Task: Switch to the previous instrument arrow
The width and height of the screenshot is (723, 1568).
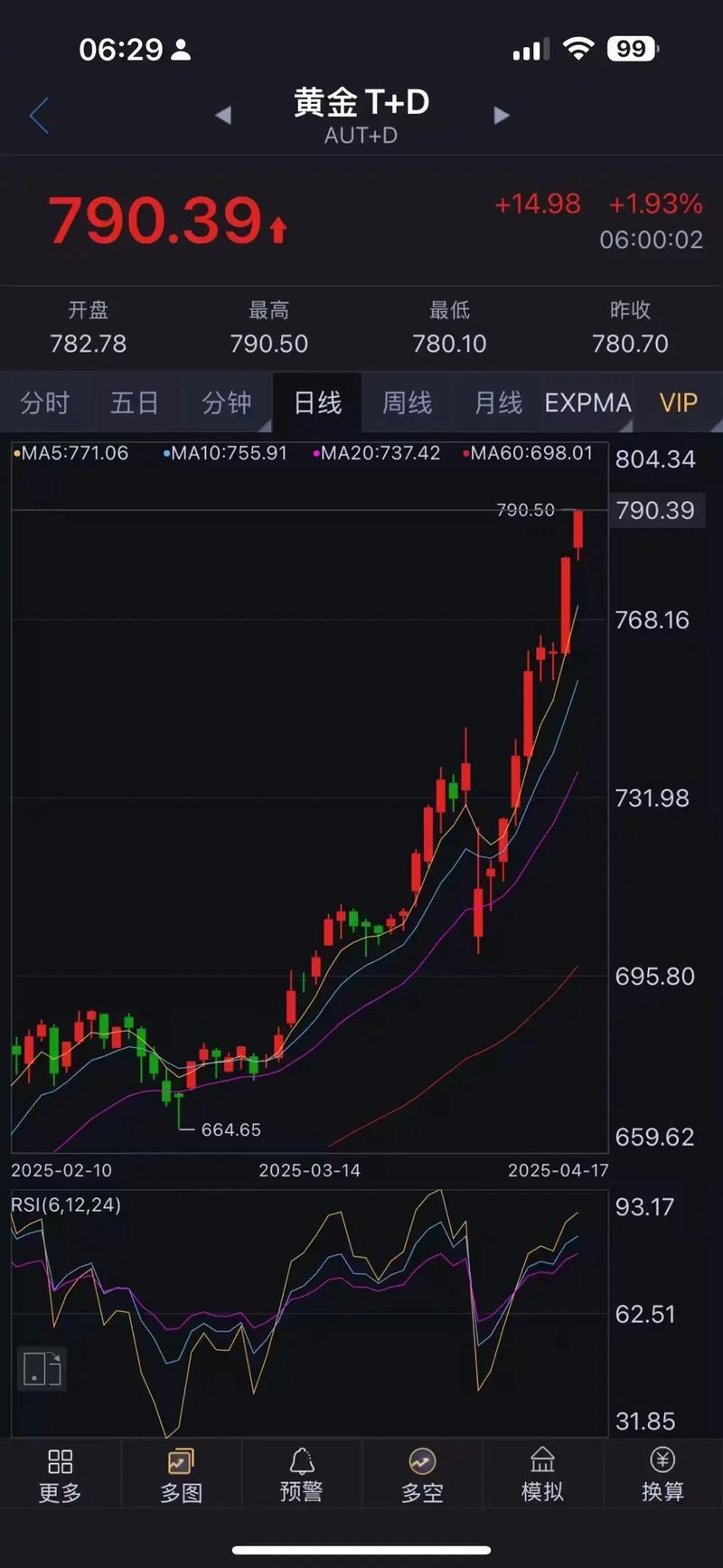Action: 223,116
